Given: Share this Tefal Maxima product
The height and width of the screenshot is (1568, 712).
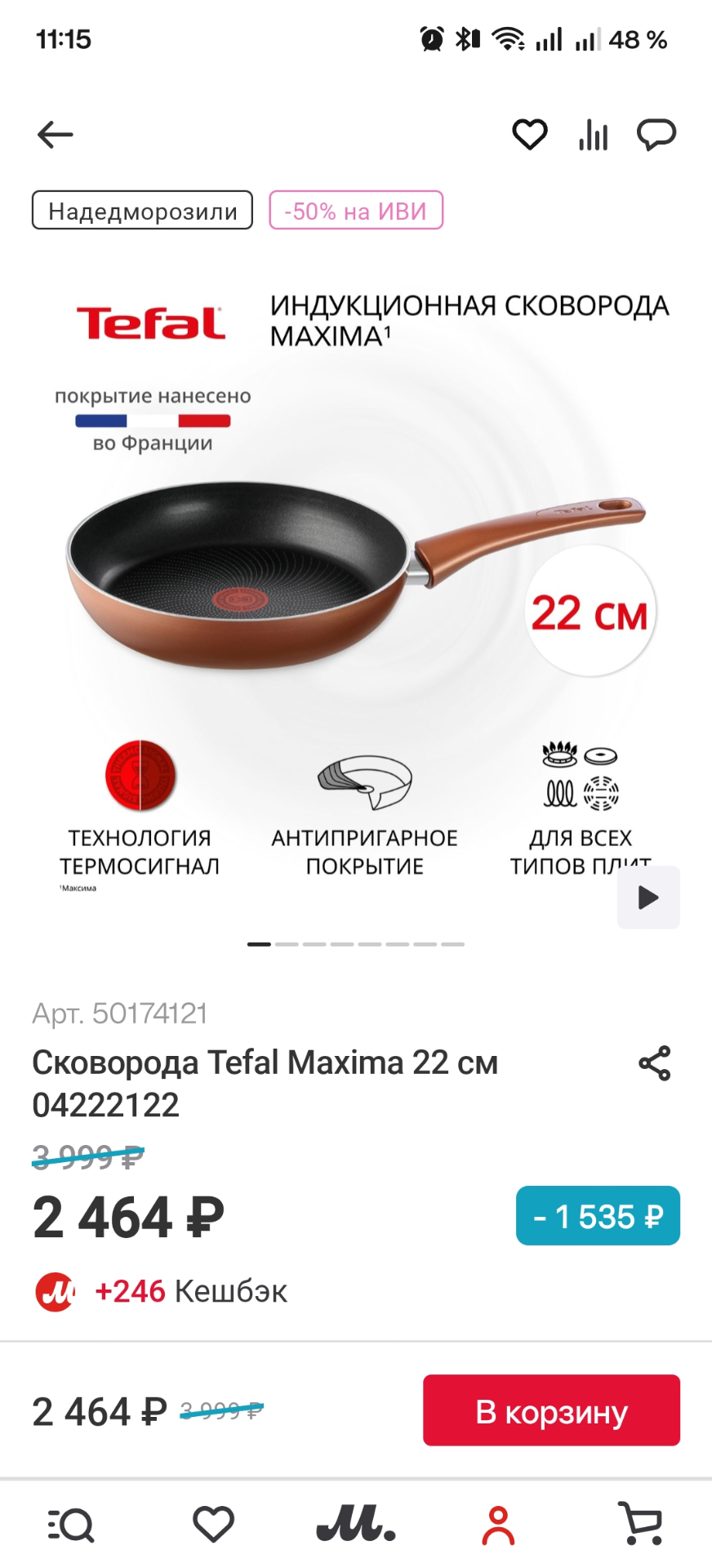Looking at the screenshot, I should pos(654,1063).
